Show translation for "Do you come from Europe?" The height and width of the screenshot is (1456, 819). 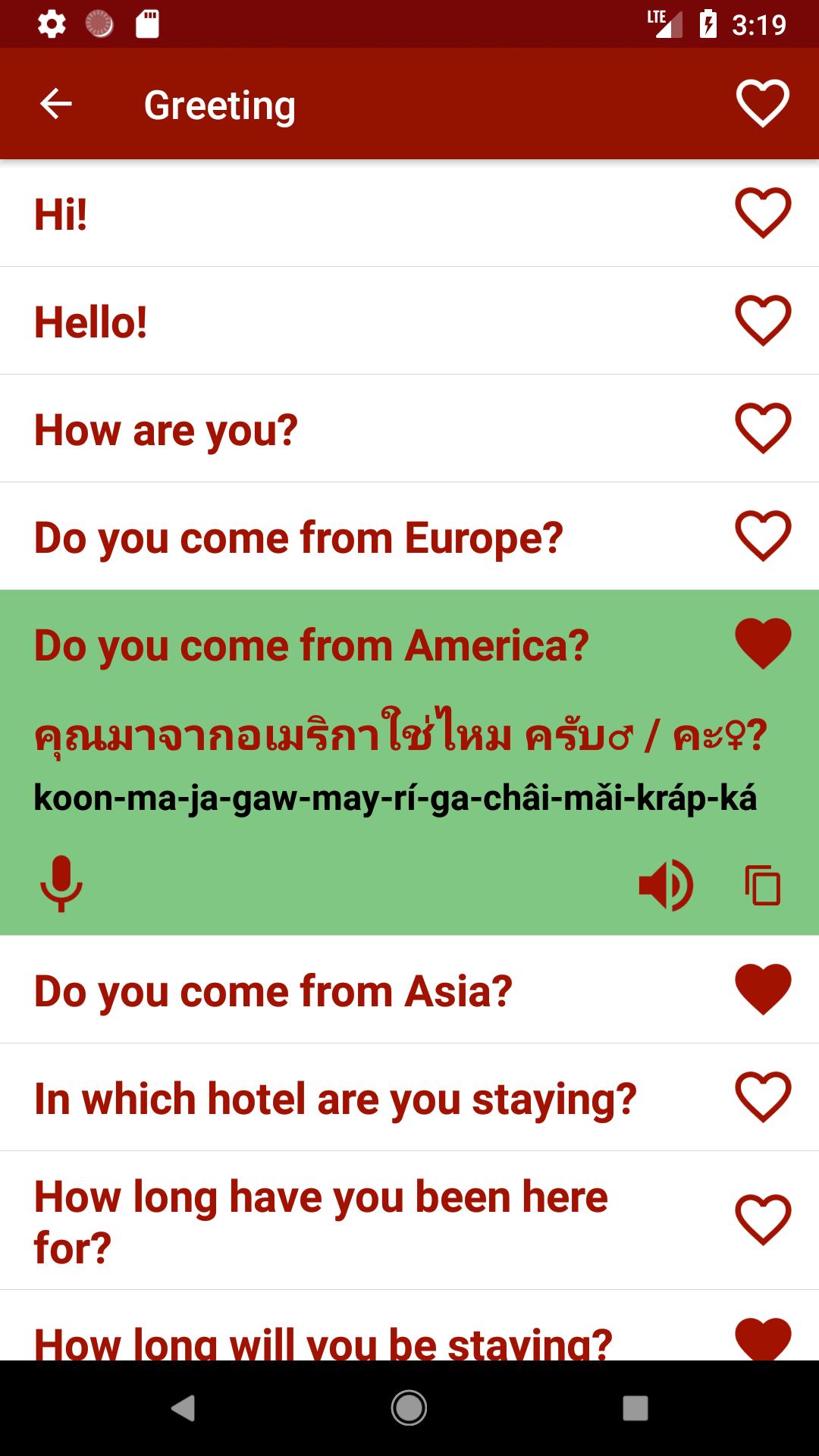pos(303,538)
